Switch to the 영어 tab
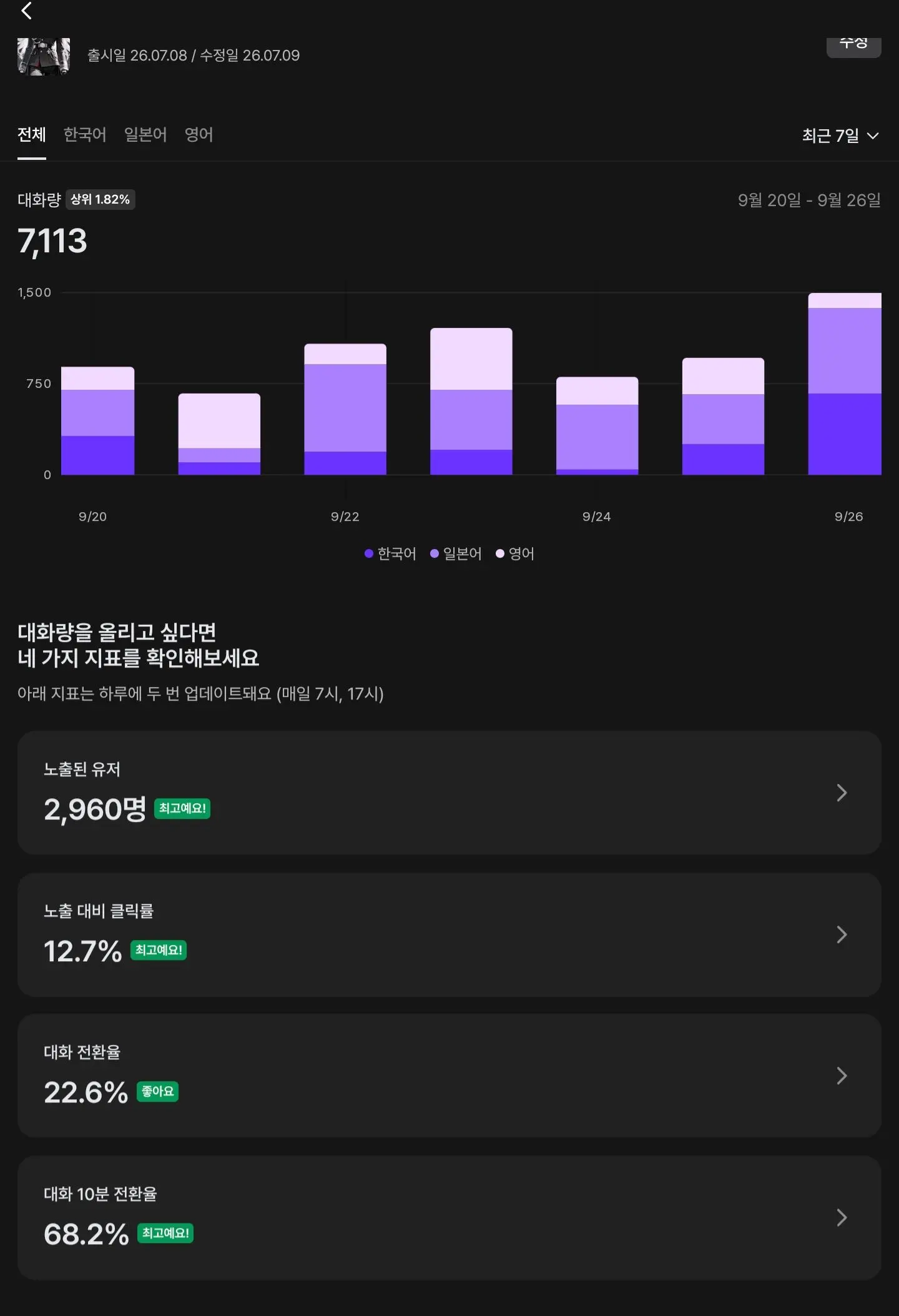 (x=199, y=135)
